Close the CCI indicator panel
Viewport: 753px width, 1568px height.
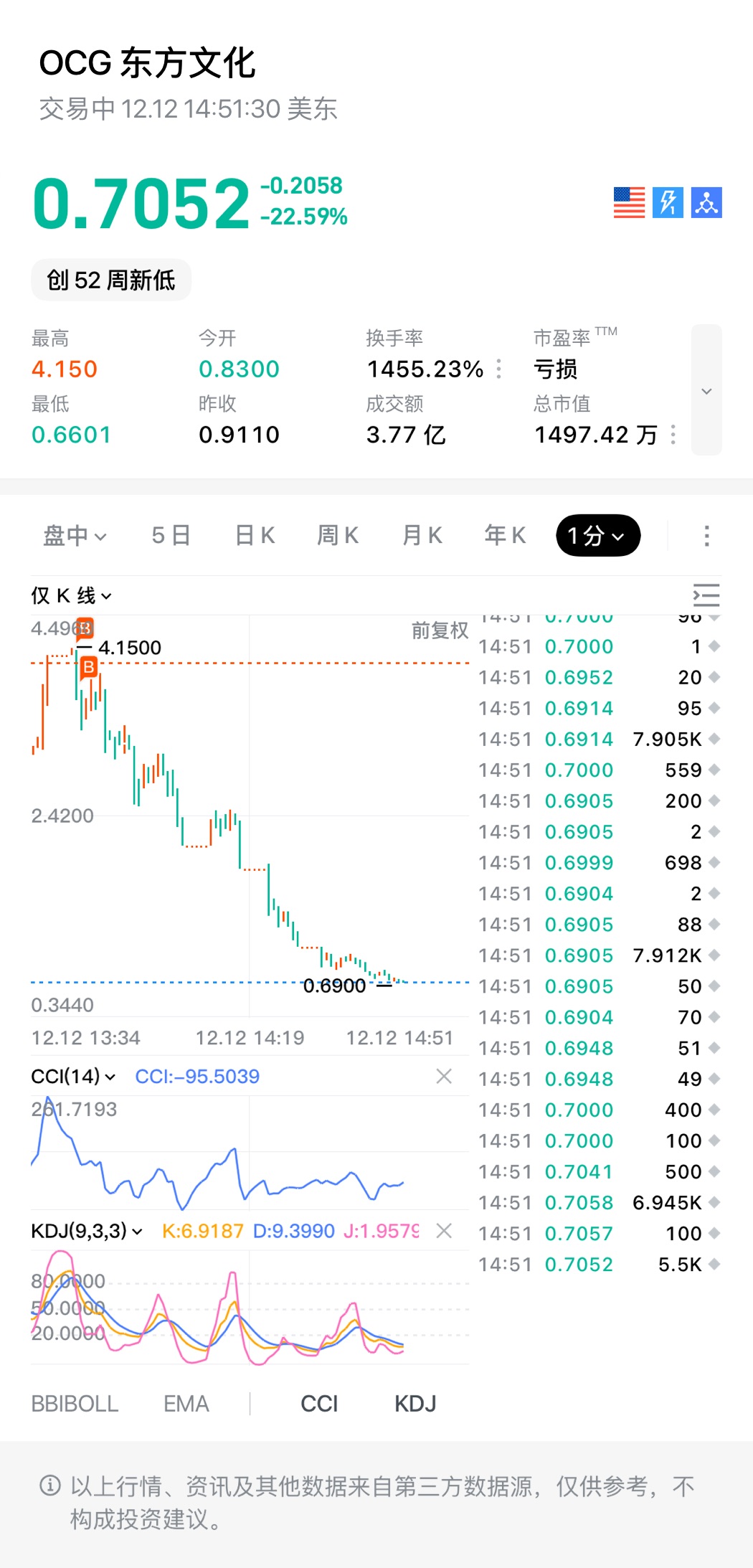pyautogui.click(x=444, y=1076)
